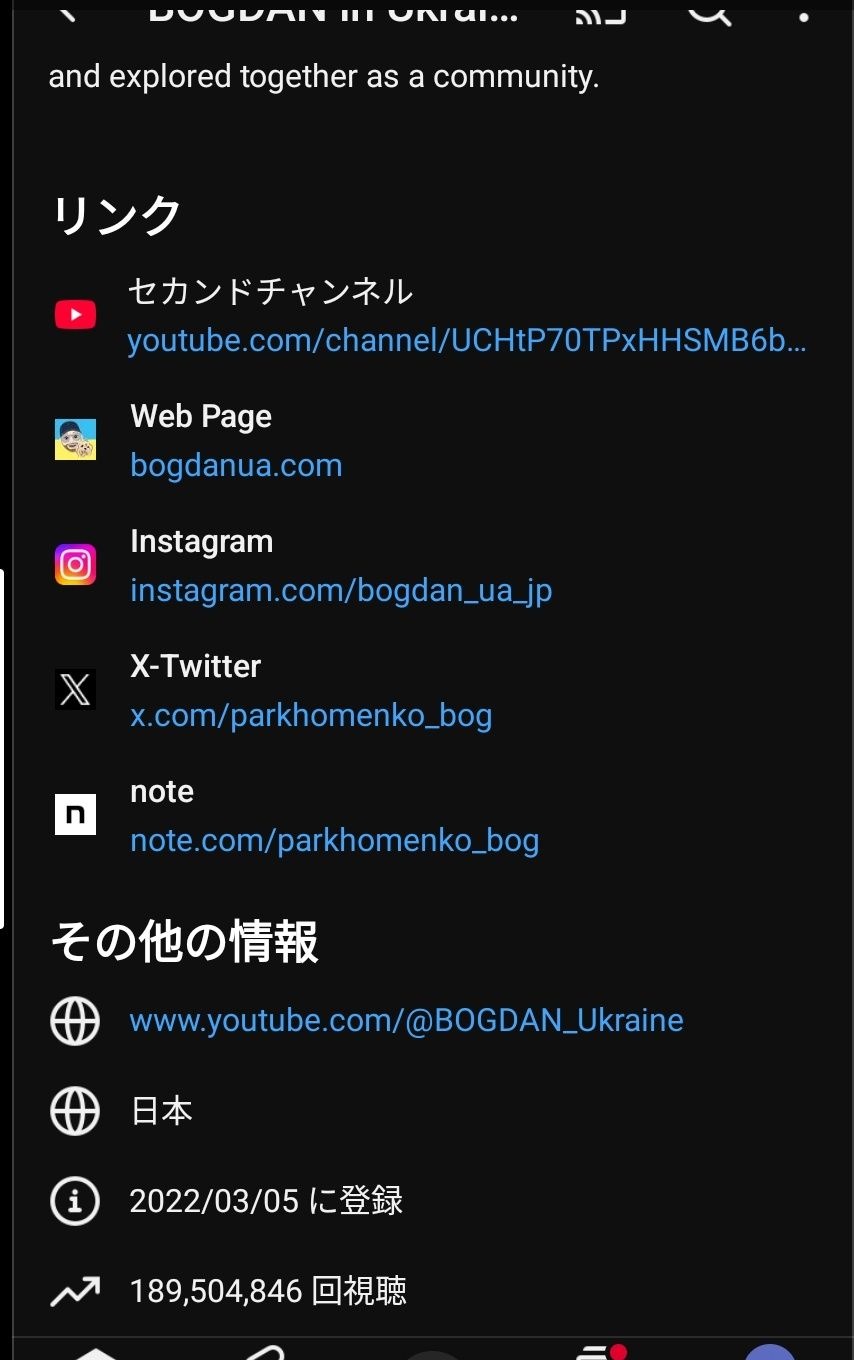
Task: Go back from the channel info page
Action: coord(66,10)
